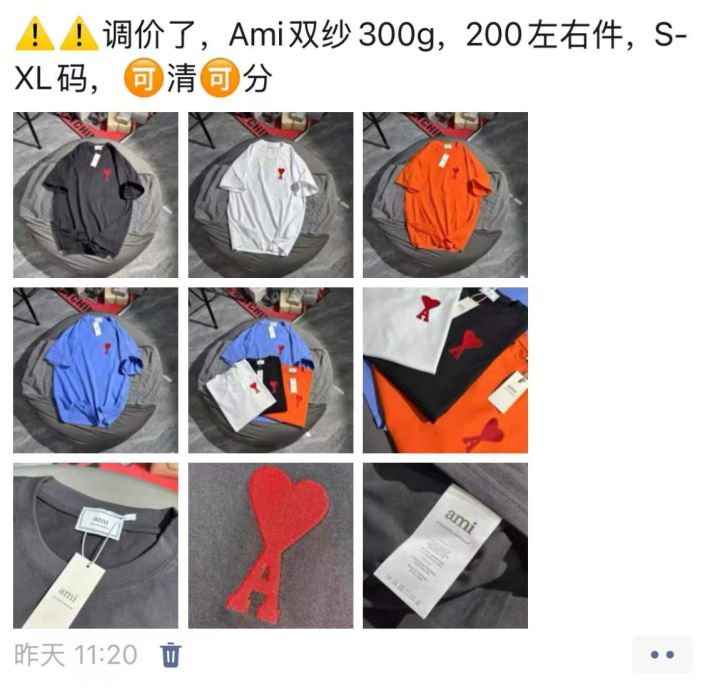Screen dimensions: 720x690
Task: Open the black T-shirt photo
Action: [x=96, y=195]
